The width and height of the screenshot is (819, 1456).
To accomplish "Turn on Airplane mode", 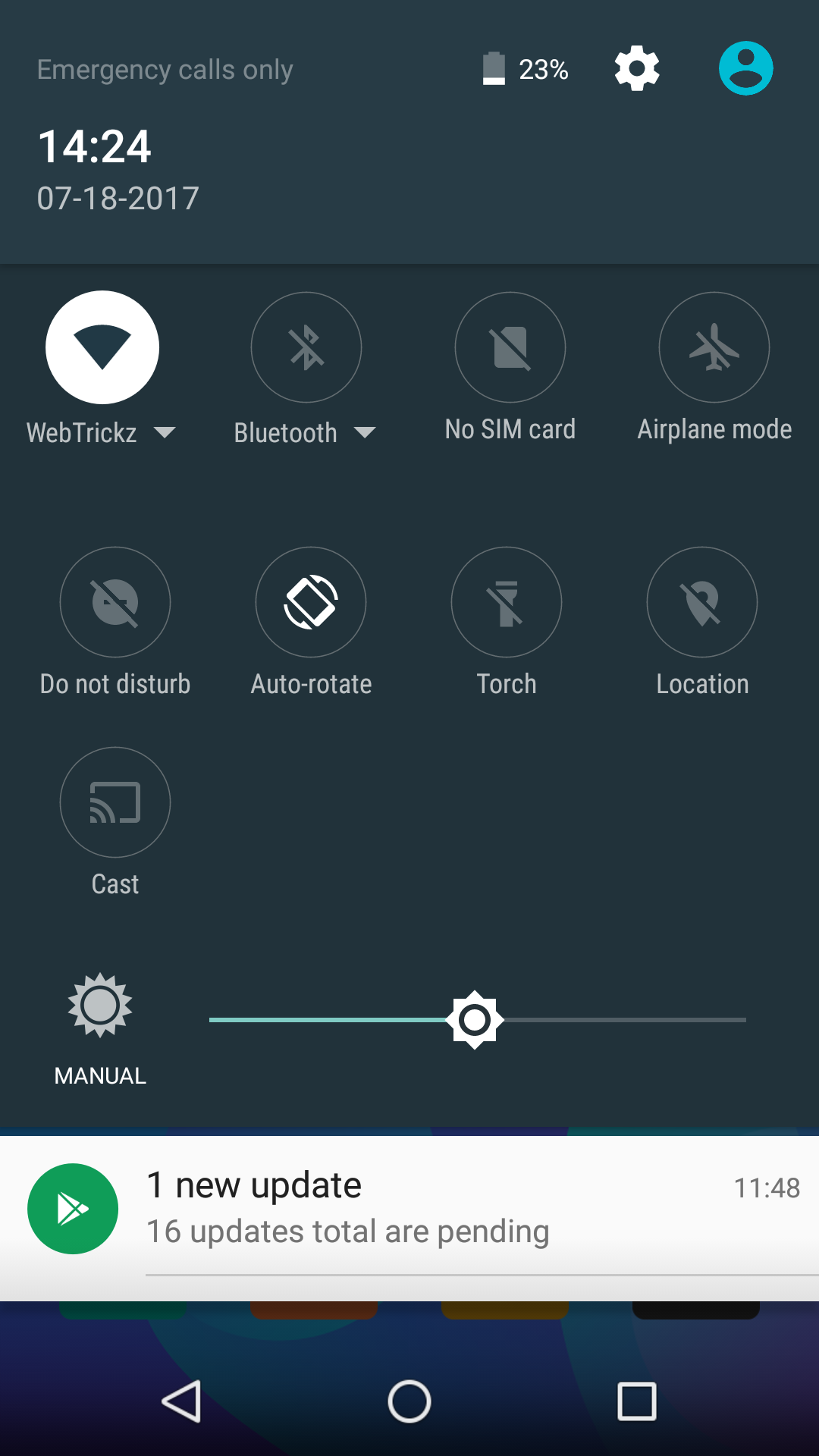I will click(x=714, y=347).
